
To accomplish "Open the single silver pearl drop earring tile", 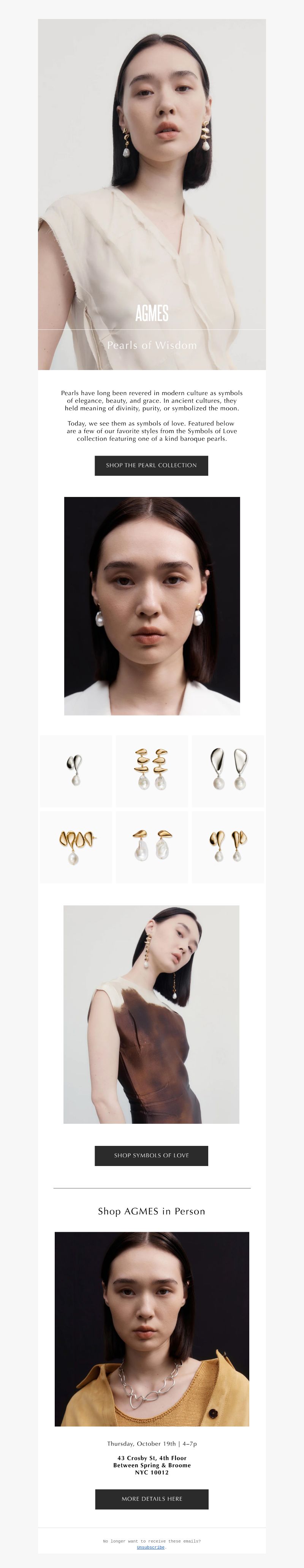I will (x=76, y=771).
